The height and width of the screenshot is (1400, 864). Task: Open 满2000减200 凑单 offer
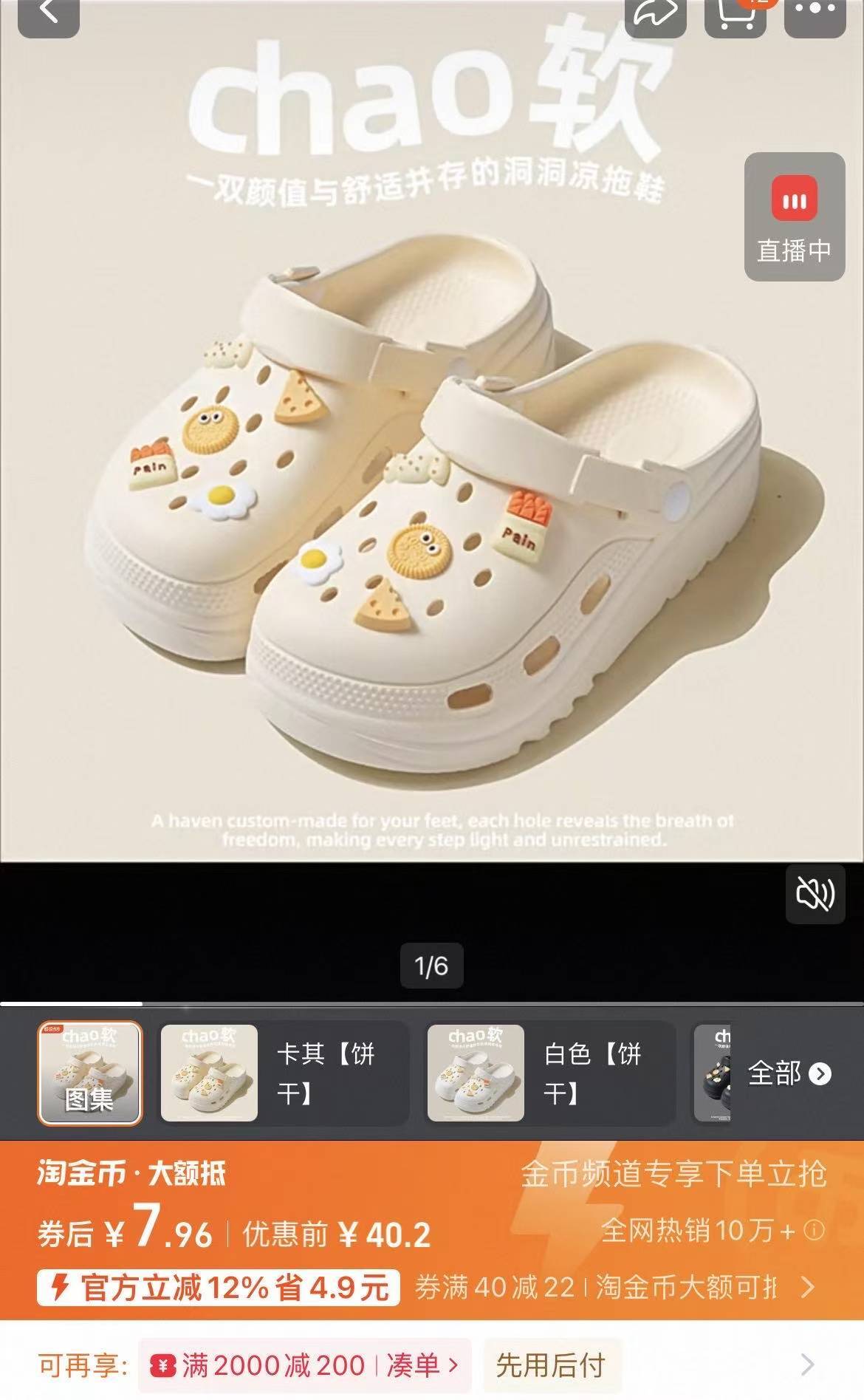tap(304, 1365)
